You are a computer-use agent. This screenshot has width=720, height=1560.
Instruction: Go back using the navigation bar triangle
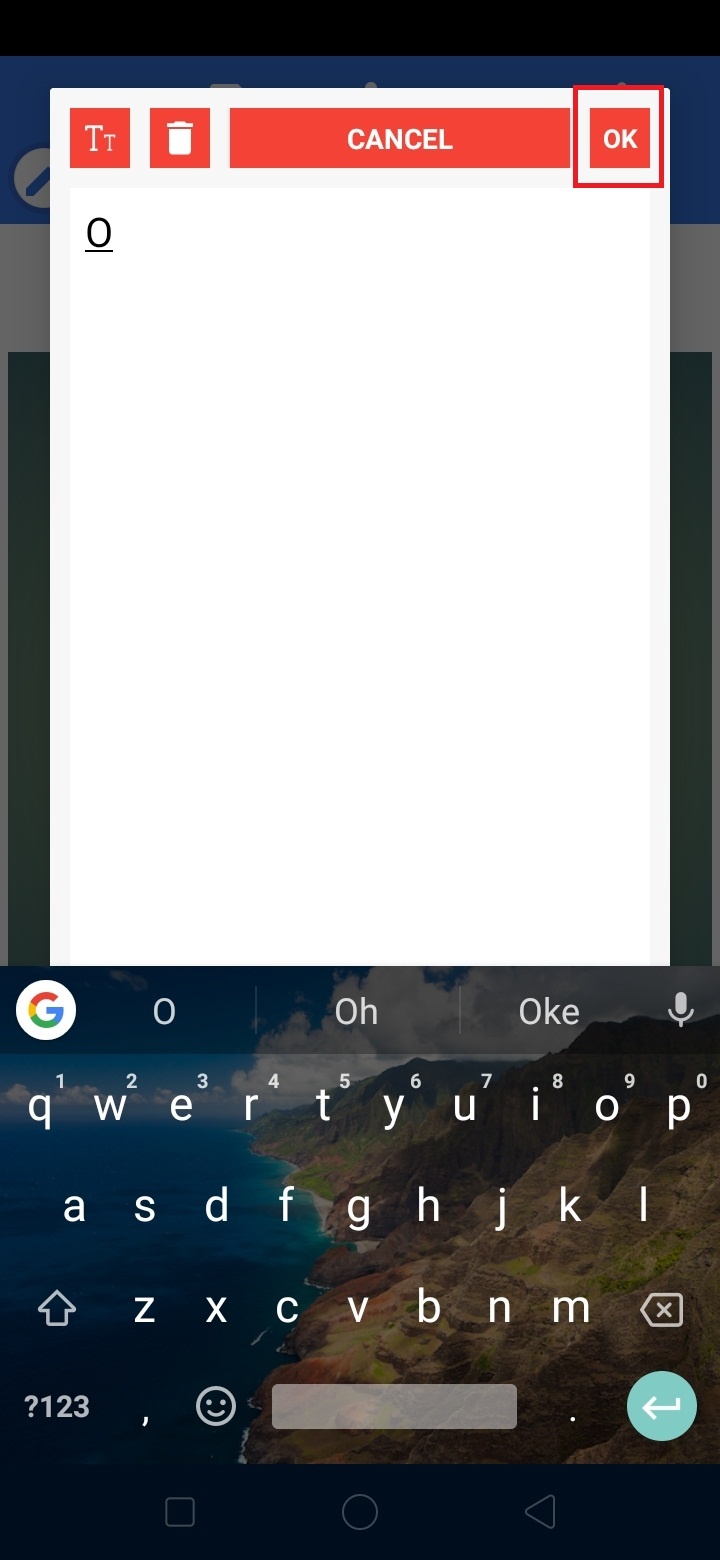point(539,1512)
